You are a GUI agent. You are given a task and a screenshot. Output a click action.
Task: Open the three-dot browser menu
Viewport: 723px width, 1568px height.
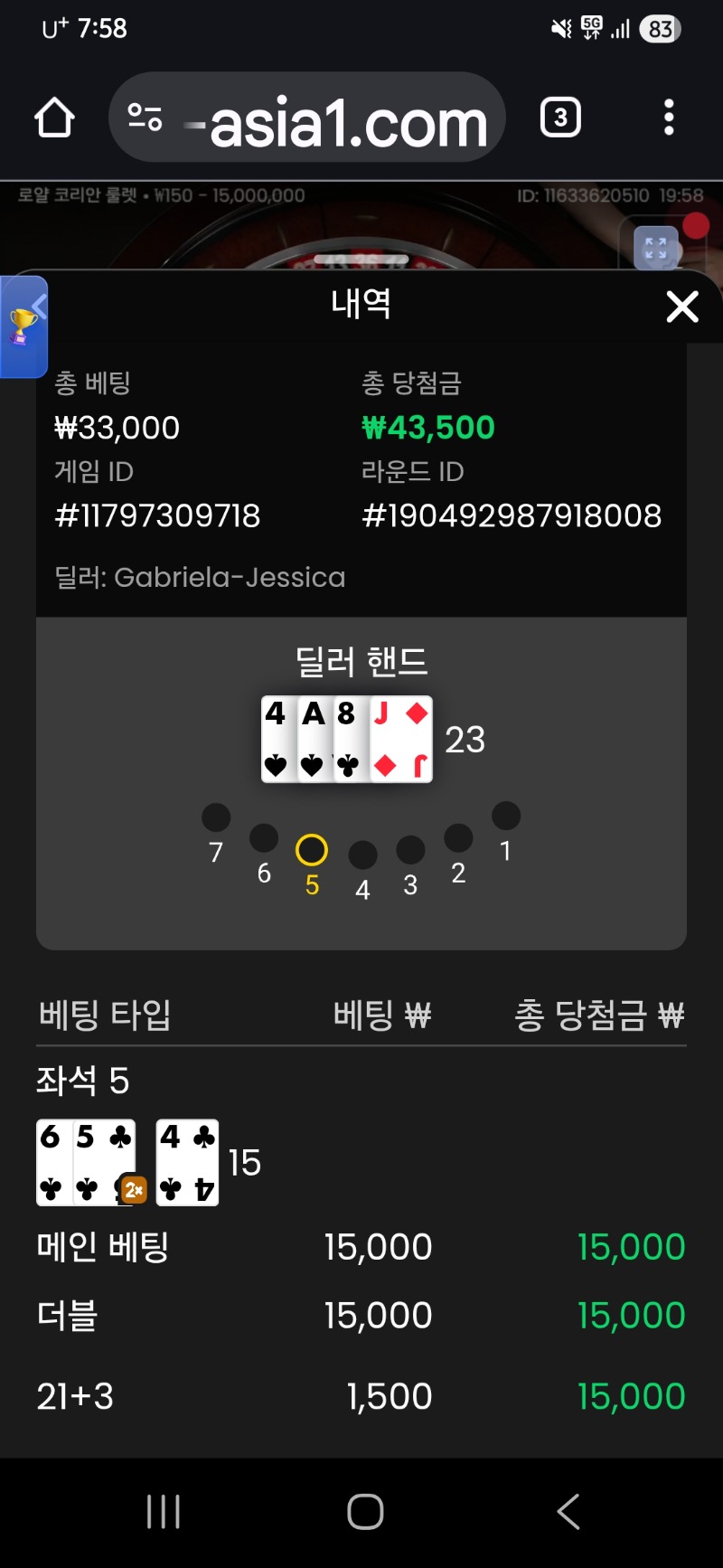[x=668, y=117]
